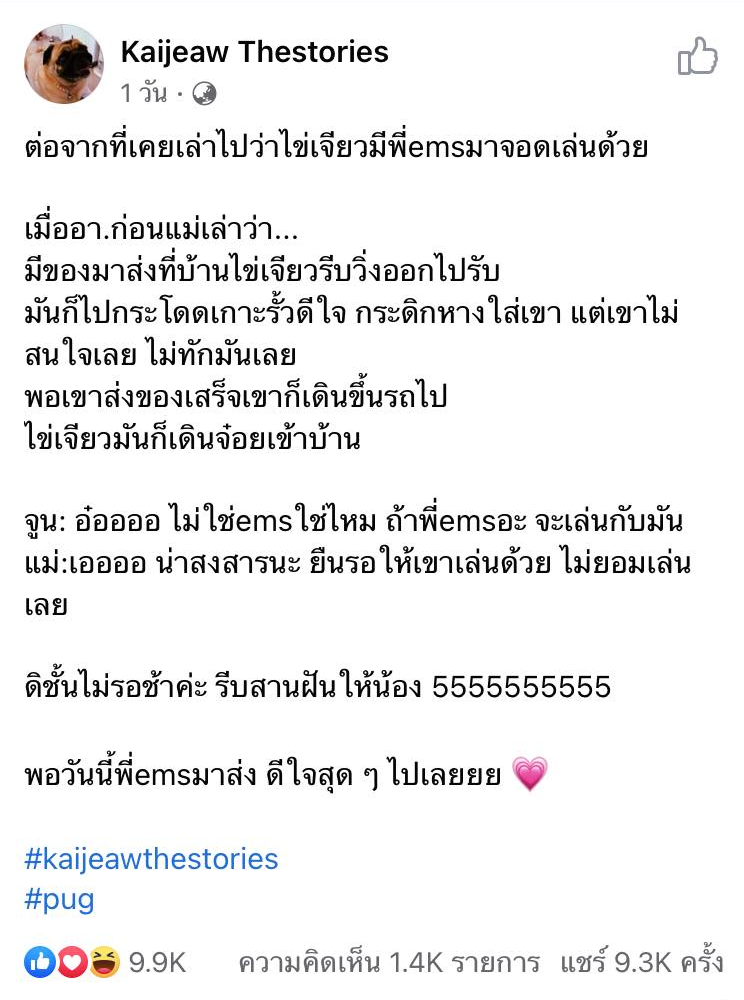
Task: Open Kaijeaw Thestories profile picture
Action: click(x=64, y=65)
